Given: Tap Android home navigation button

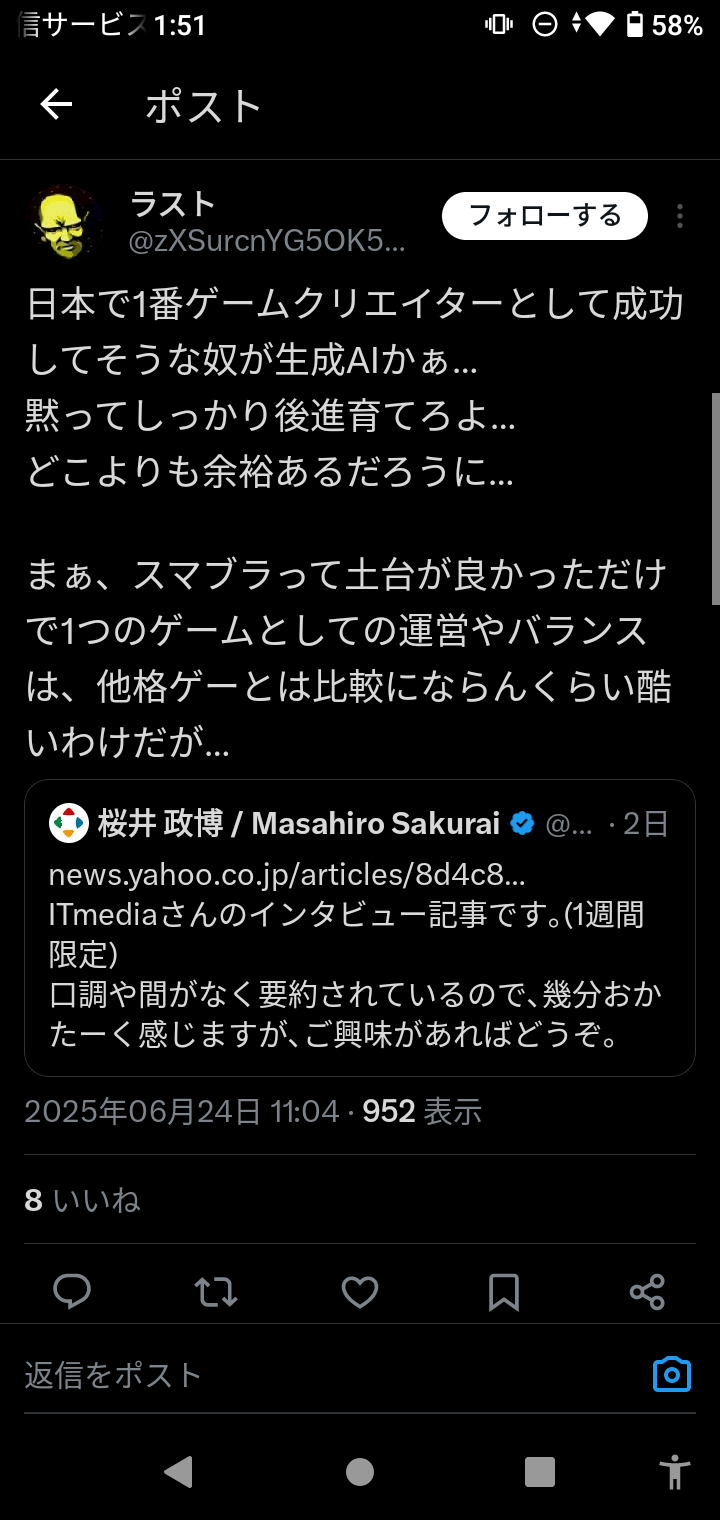Looking at the screenshot, I should [359, 1471].
